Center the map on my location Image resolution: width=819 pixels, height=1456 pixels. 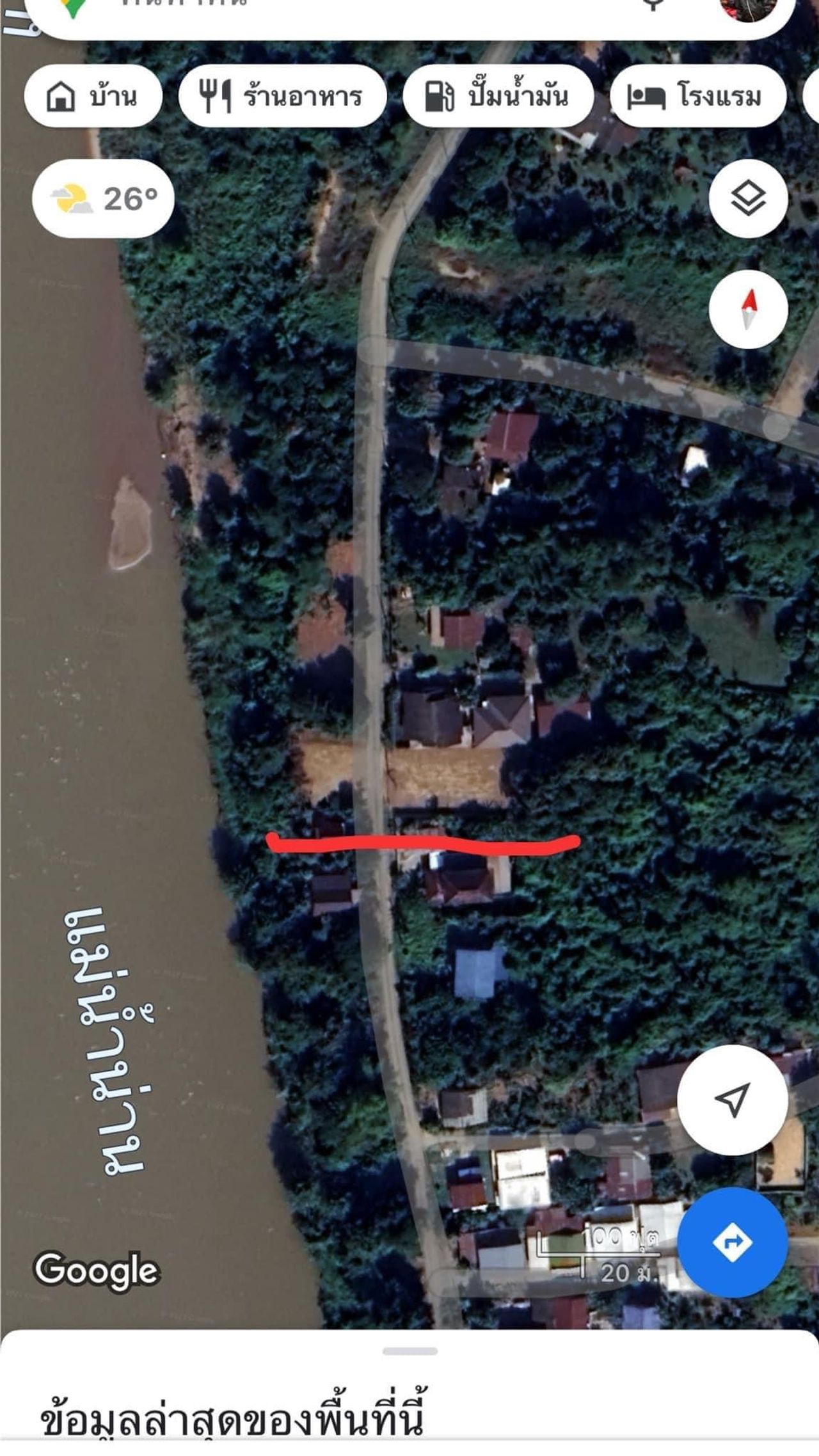732,1100
